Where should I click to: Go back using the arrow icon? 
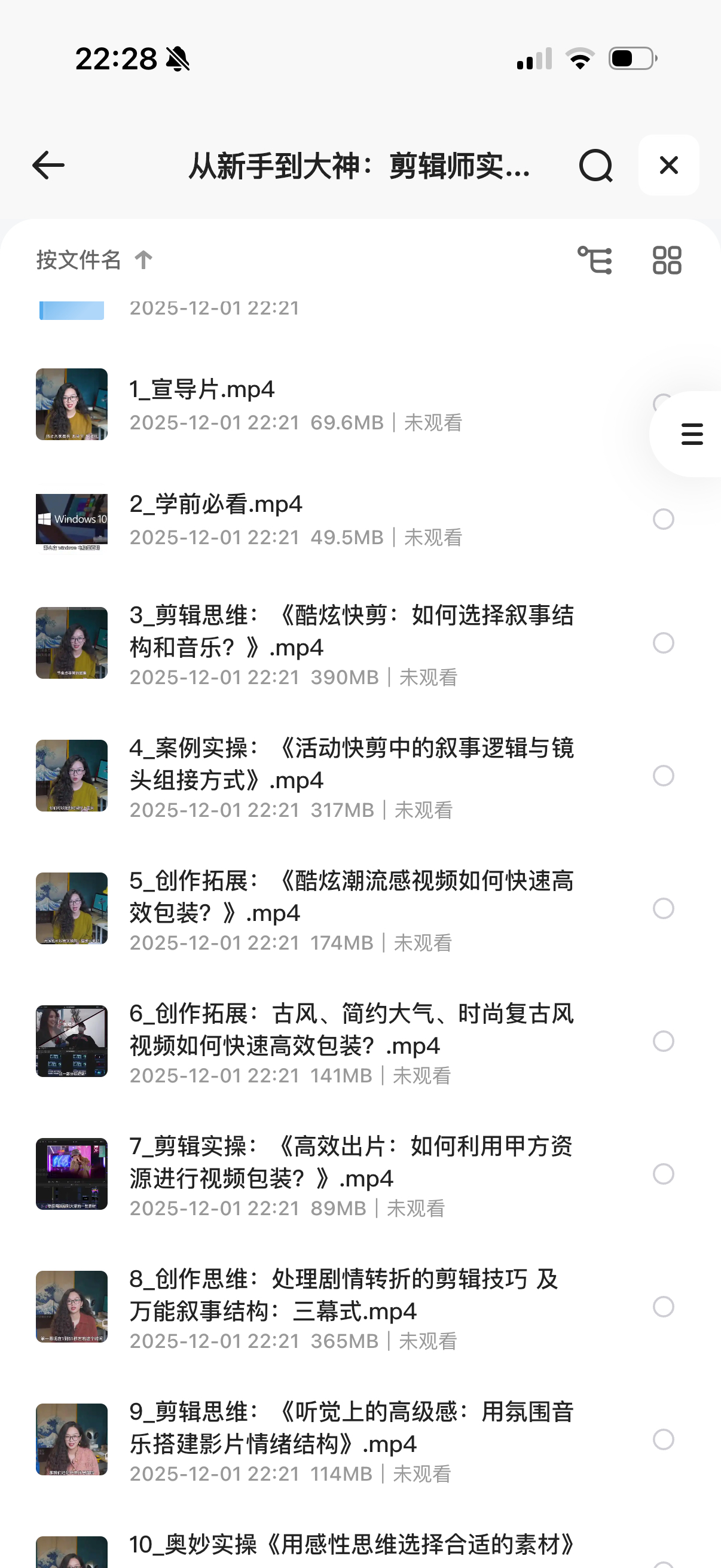tap(48, 165)
